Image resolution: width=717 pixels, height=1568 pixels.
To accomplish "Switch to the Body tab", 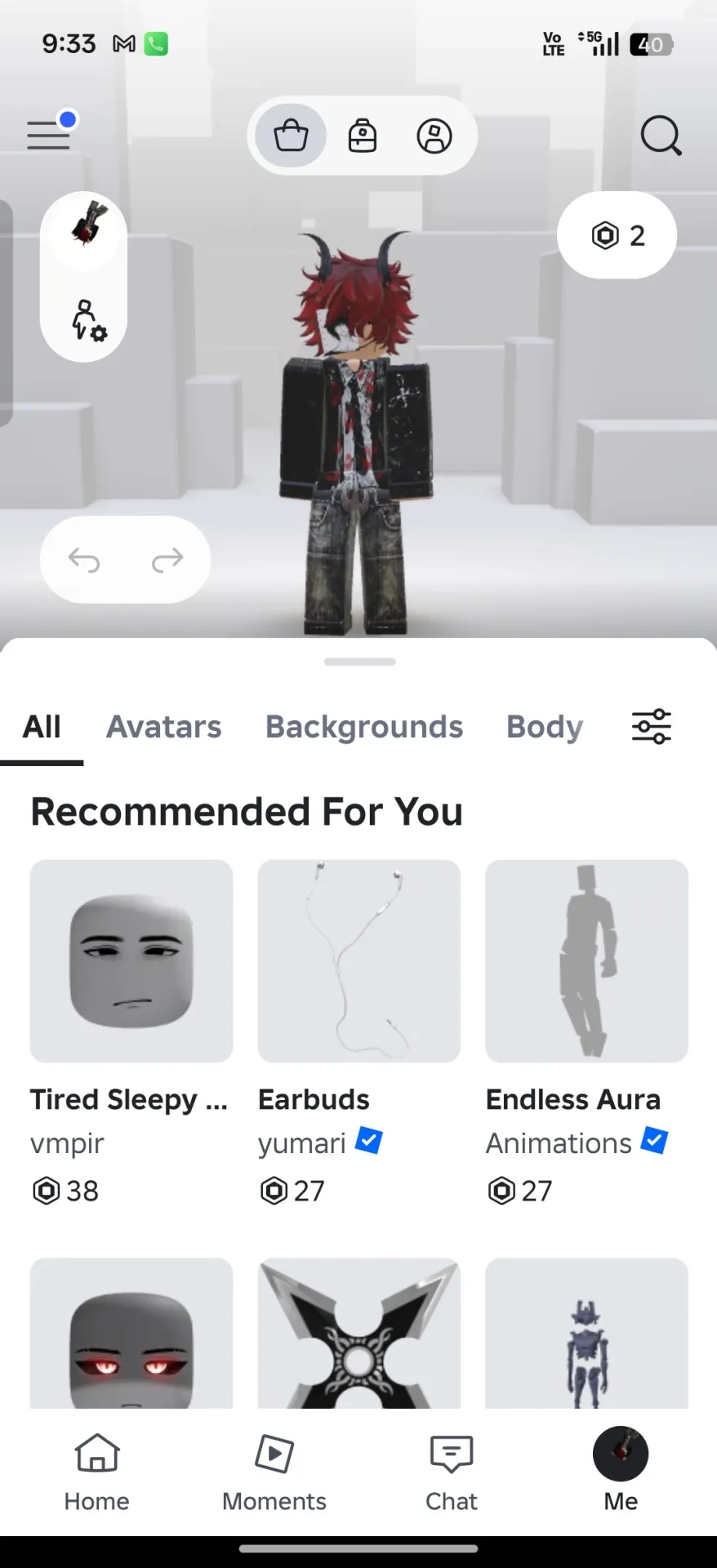I will tap(545, 727).
